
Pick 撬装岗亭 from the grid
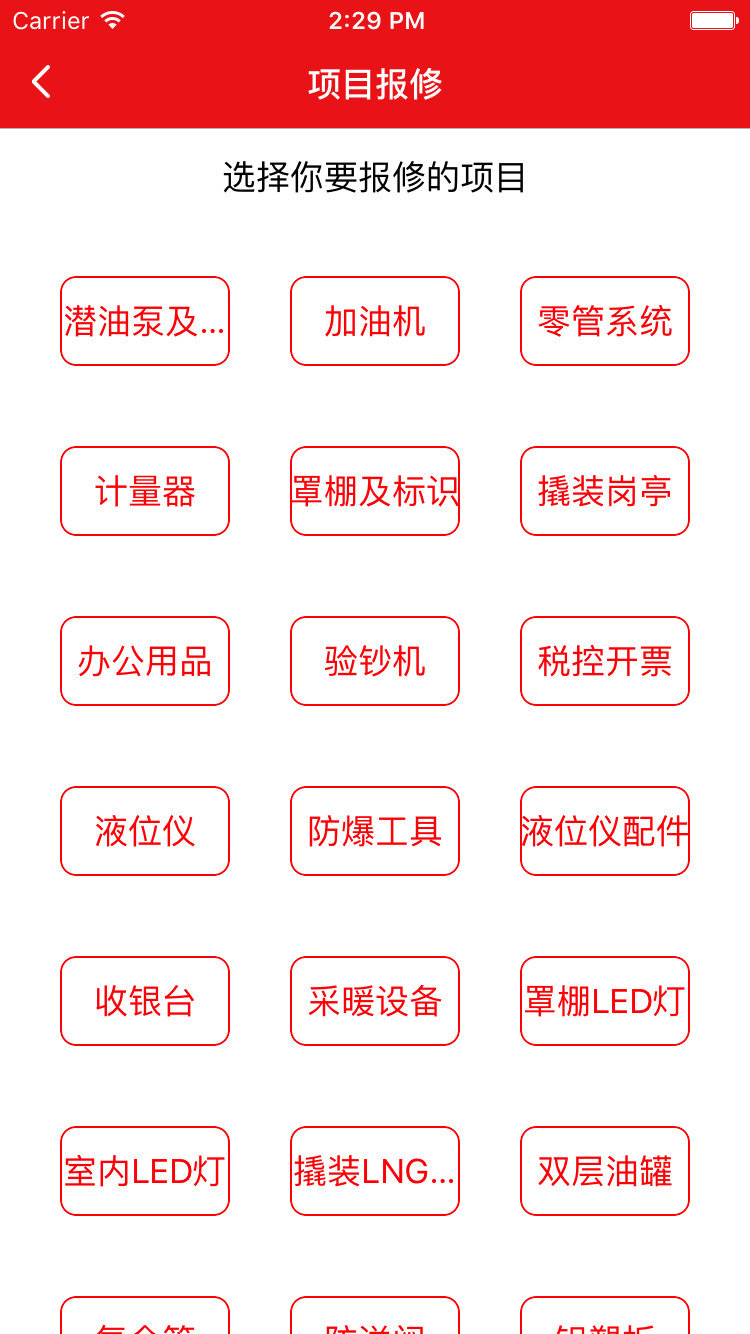pos(605,491)
